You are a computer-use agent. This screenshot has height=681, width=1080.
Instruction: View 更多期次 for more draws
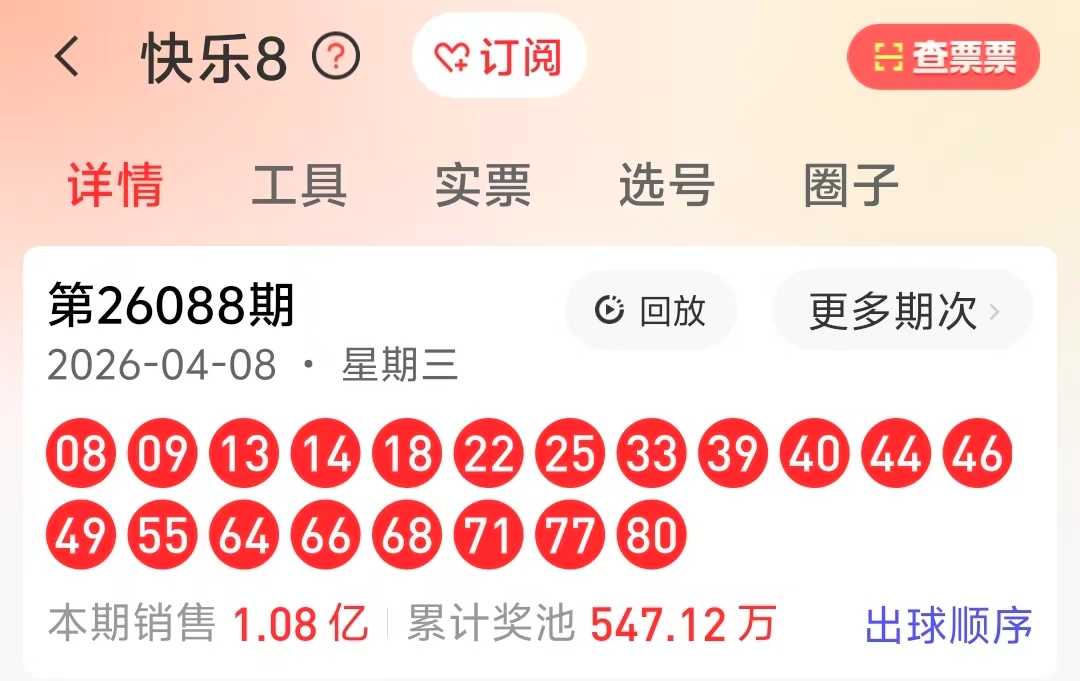pyautogui.click(x=903, y=311)
